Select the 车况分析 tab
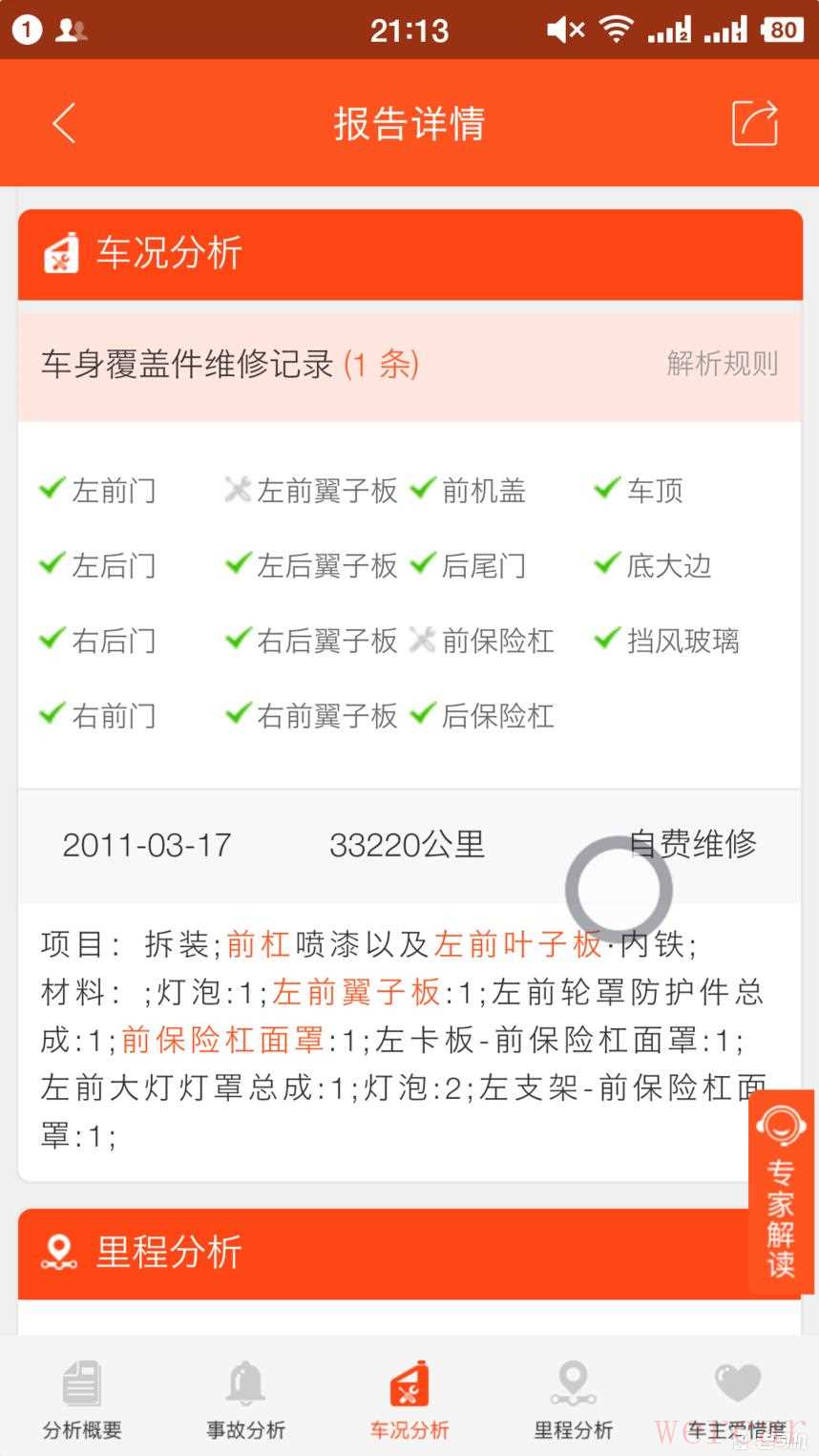The height and width of the screenshot is (1456, 819). coord(409,1399)
